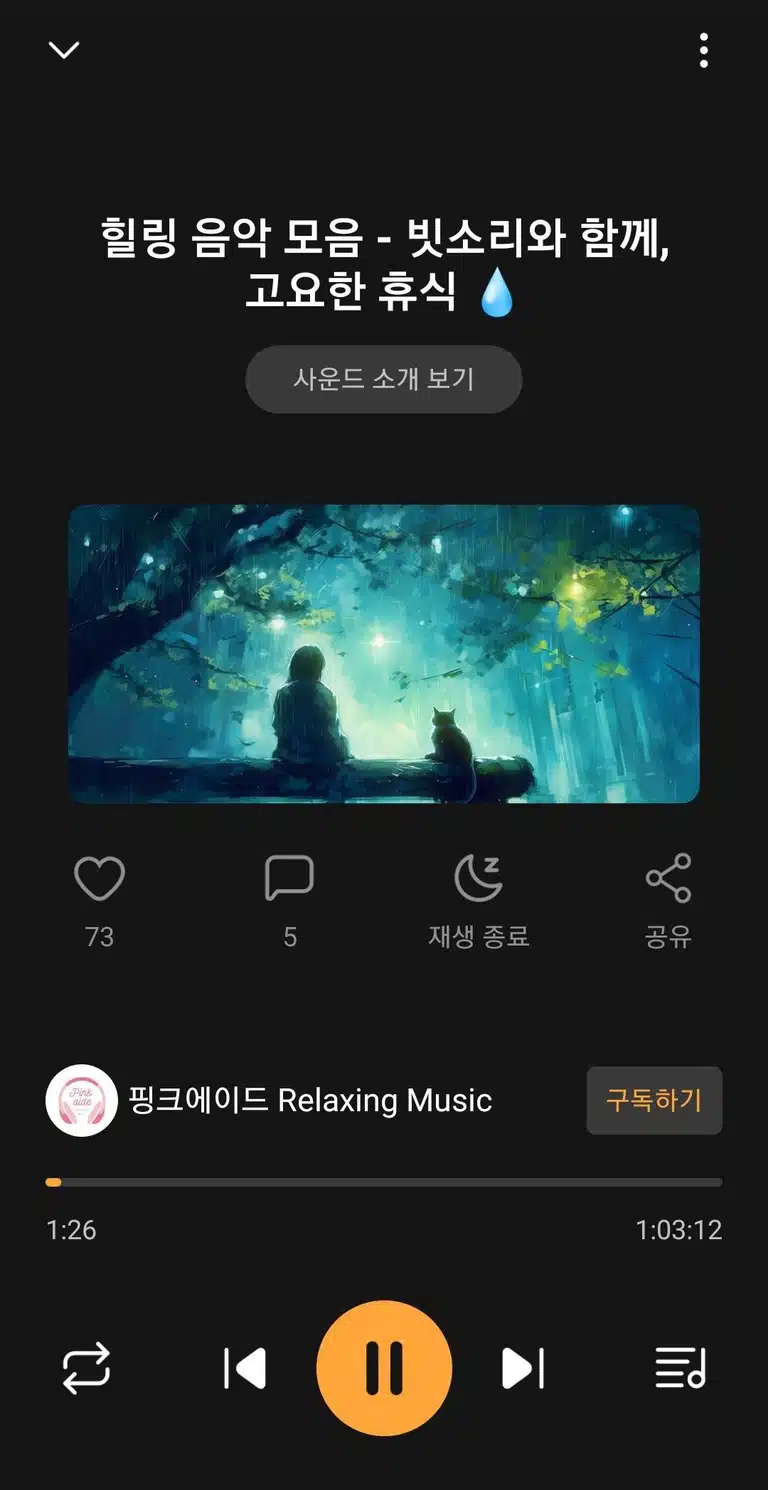Toggle the repeat mode

(86, 1369)
